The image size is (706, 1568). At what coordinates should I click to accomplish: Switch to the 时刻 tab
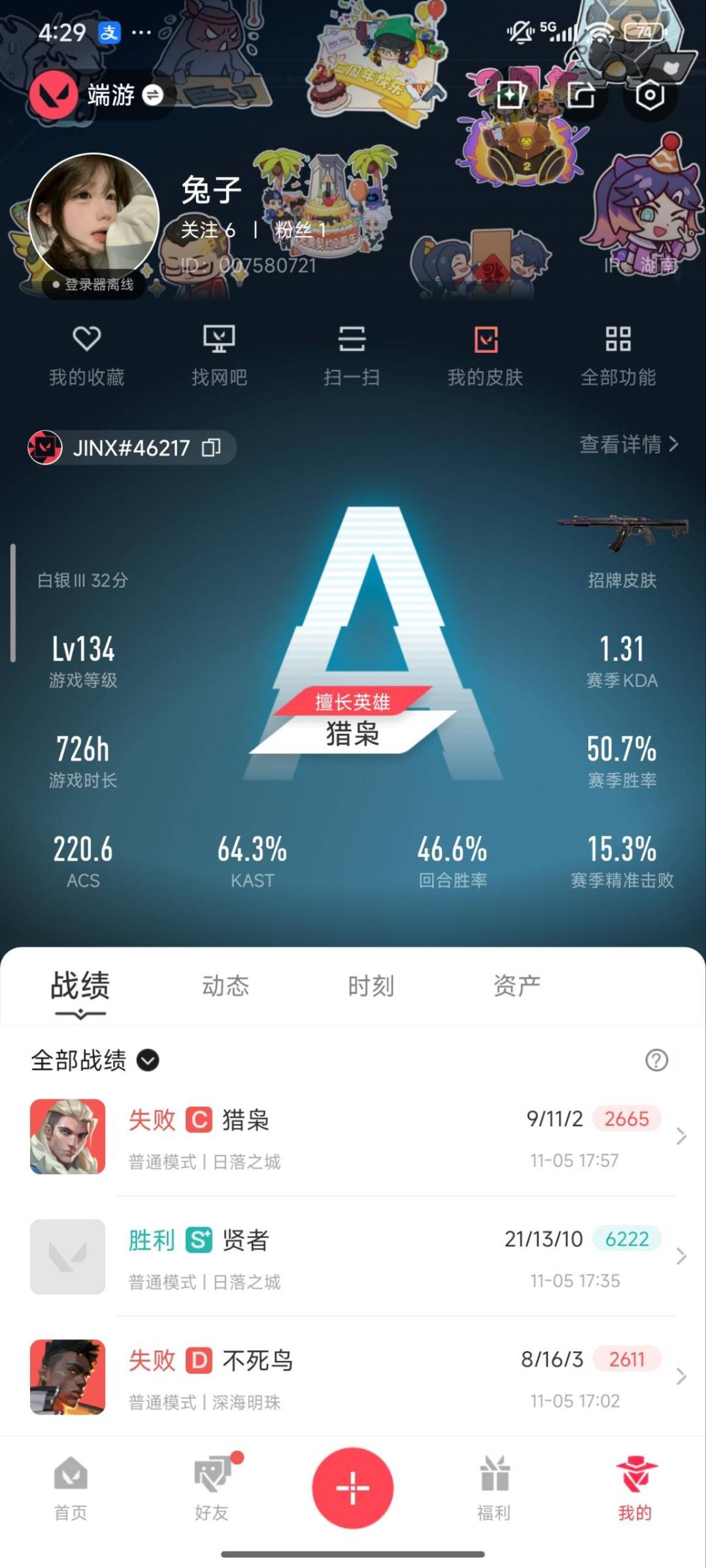pyautogui.click(x=371, y=986)
